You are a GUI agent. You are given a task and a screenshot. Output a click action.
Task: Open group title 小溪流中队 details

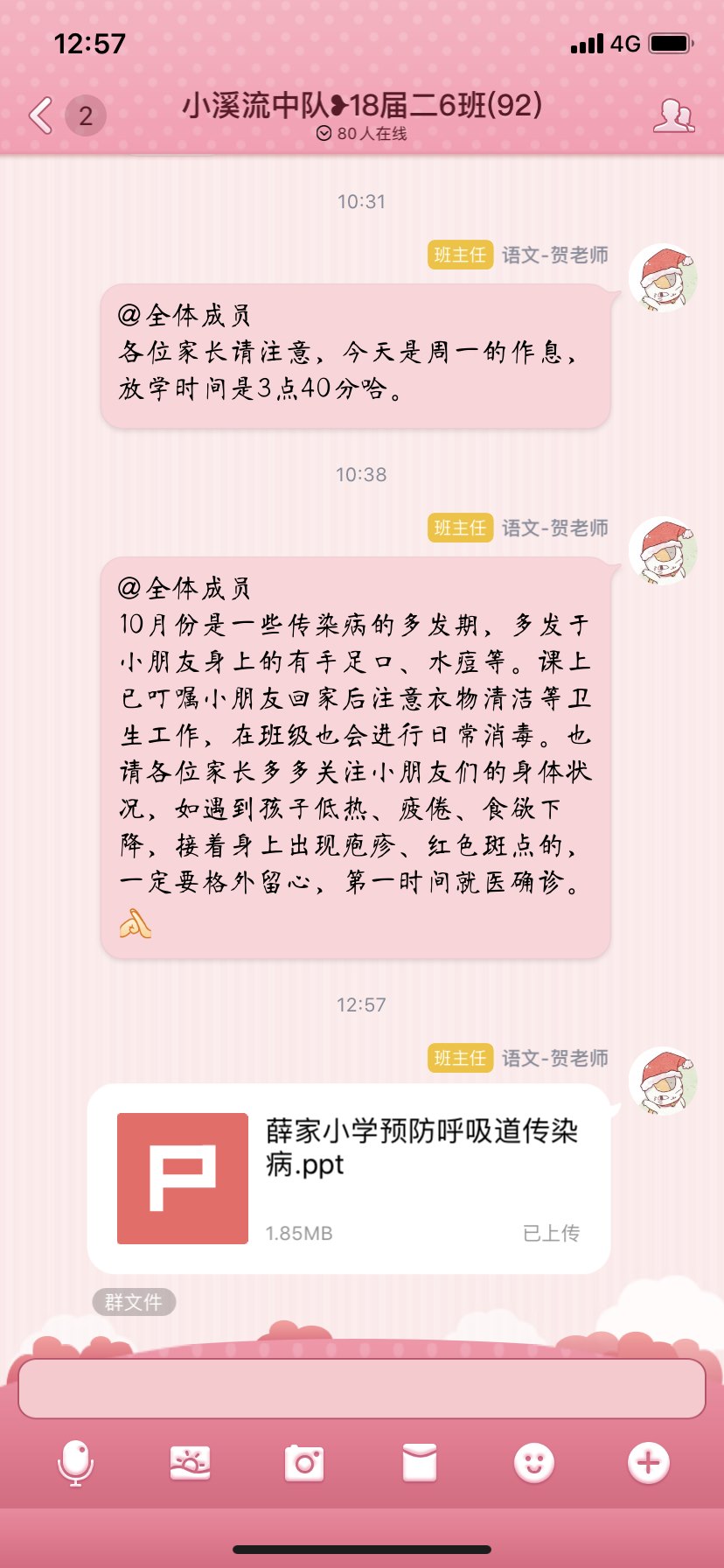coord(362,107)
